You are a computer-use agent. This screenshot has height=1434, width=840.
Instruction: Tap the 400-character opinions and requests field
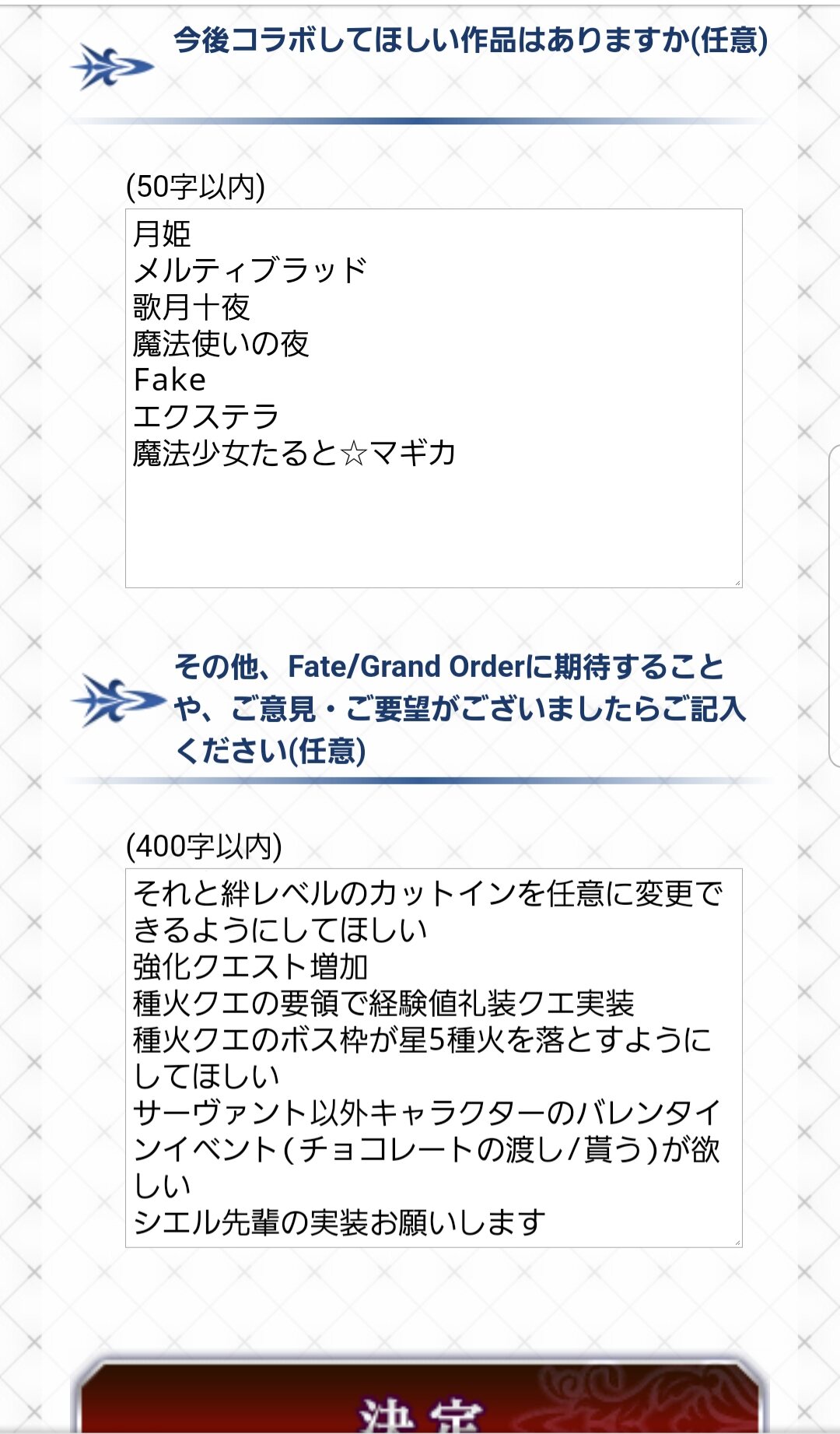433,1057
